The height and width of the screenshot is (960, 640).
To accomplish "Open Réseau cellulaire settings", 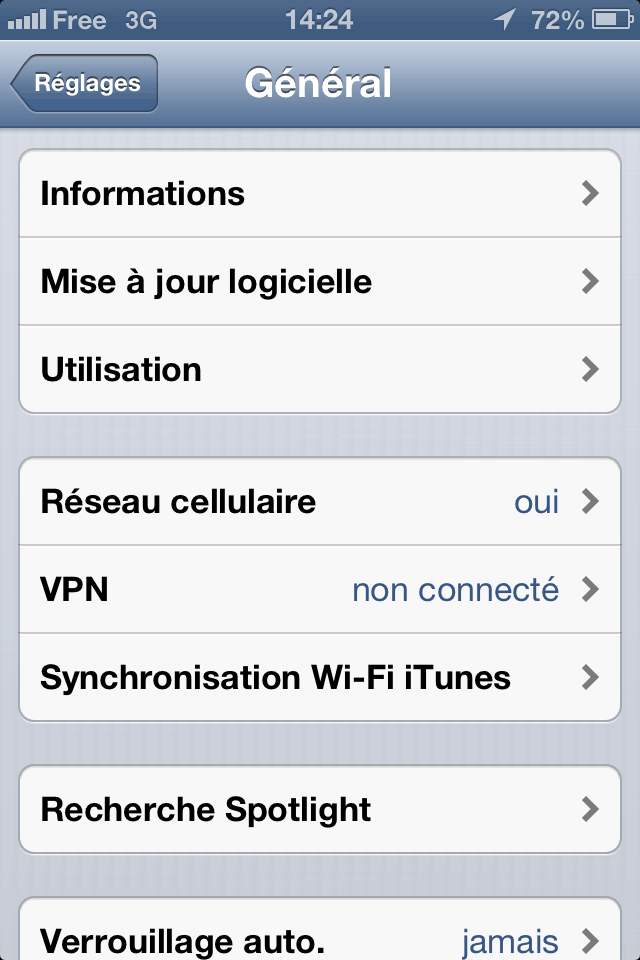I will [x=320, y=502].
